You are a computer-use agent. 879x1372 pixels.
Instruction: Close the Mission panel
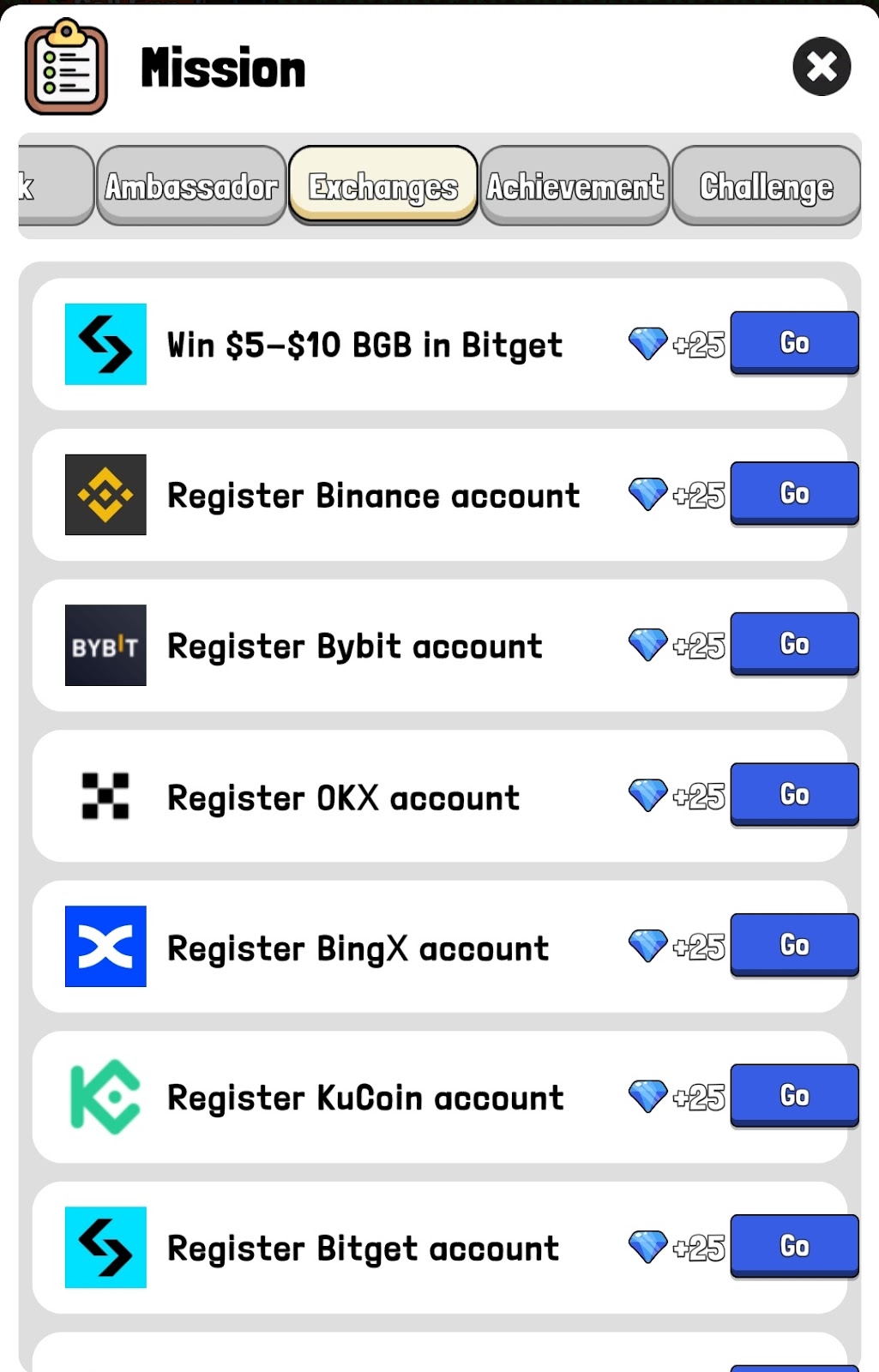coord(821,67)
